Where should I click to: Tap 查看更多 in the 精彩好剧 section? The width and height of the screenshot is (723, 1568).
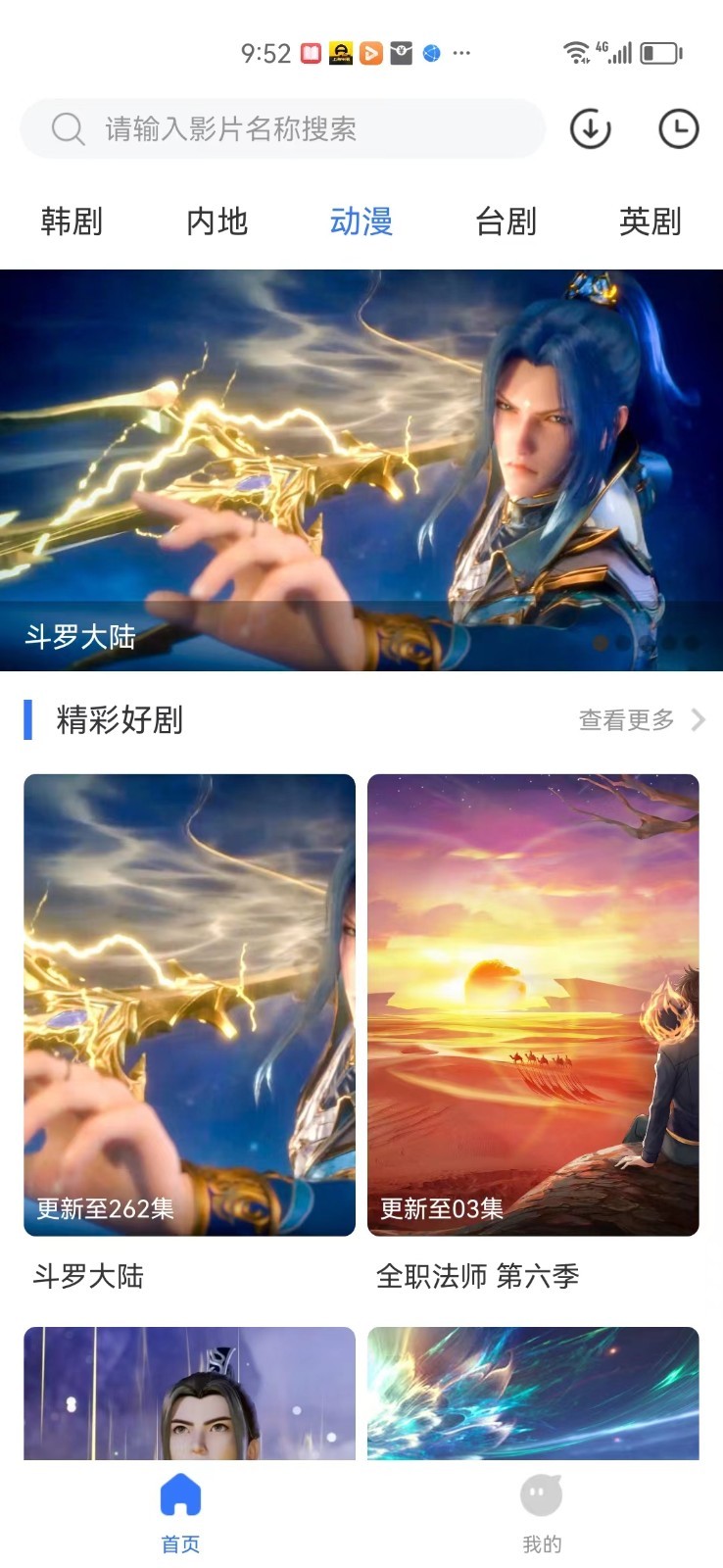641,720
